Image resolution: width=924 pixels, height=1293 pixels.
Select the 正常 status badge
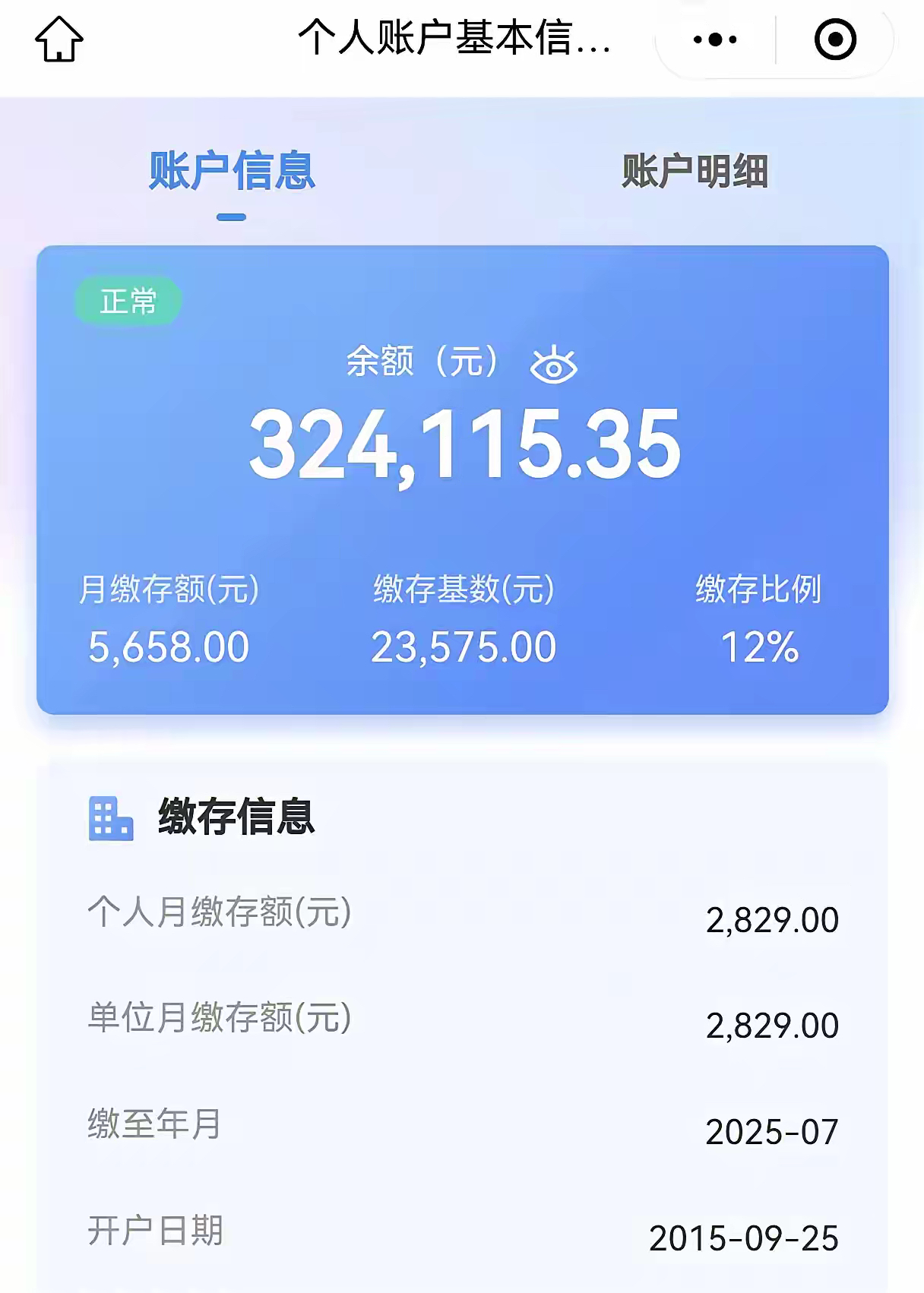tap(128, 302)
